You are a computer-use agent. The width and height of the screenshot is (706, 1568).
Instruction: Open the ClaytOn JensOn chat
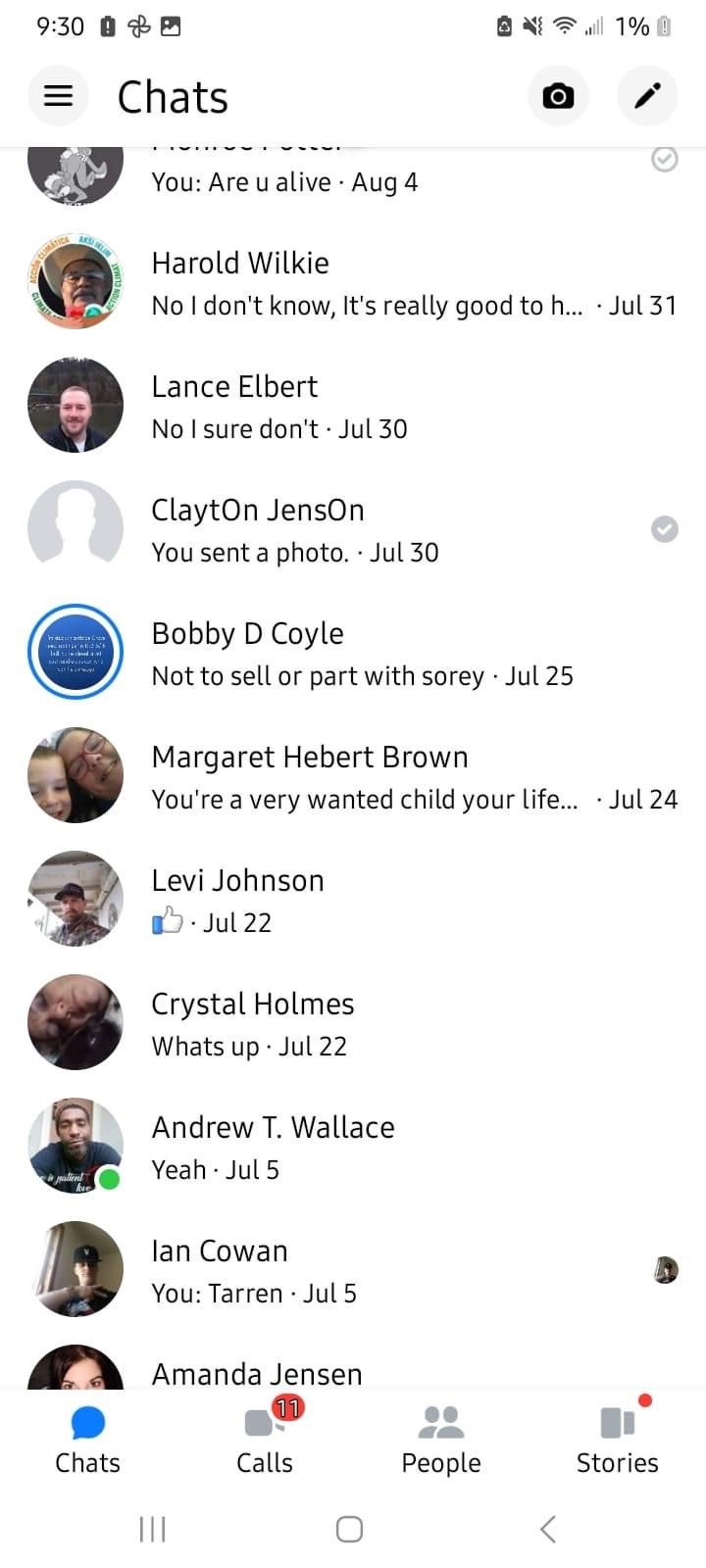(353, 529)
